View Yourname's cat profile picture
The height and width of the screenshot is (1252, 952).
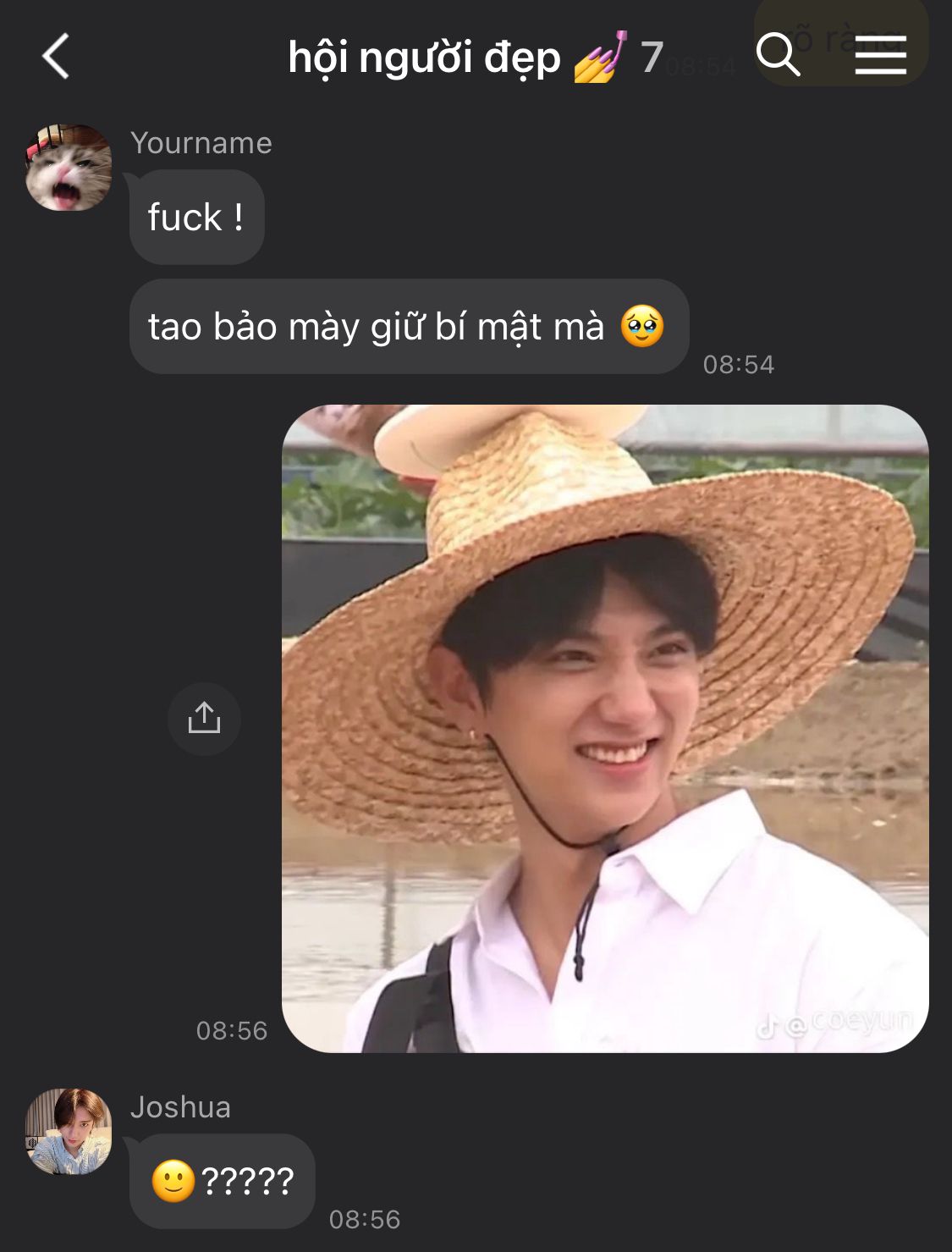pos(69,168)
